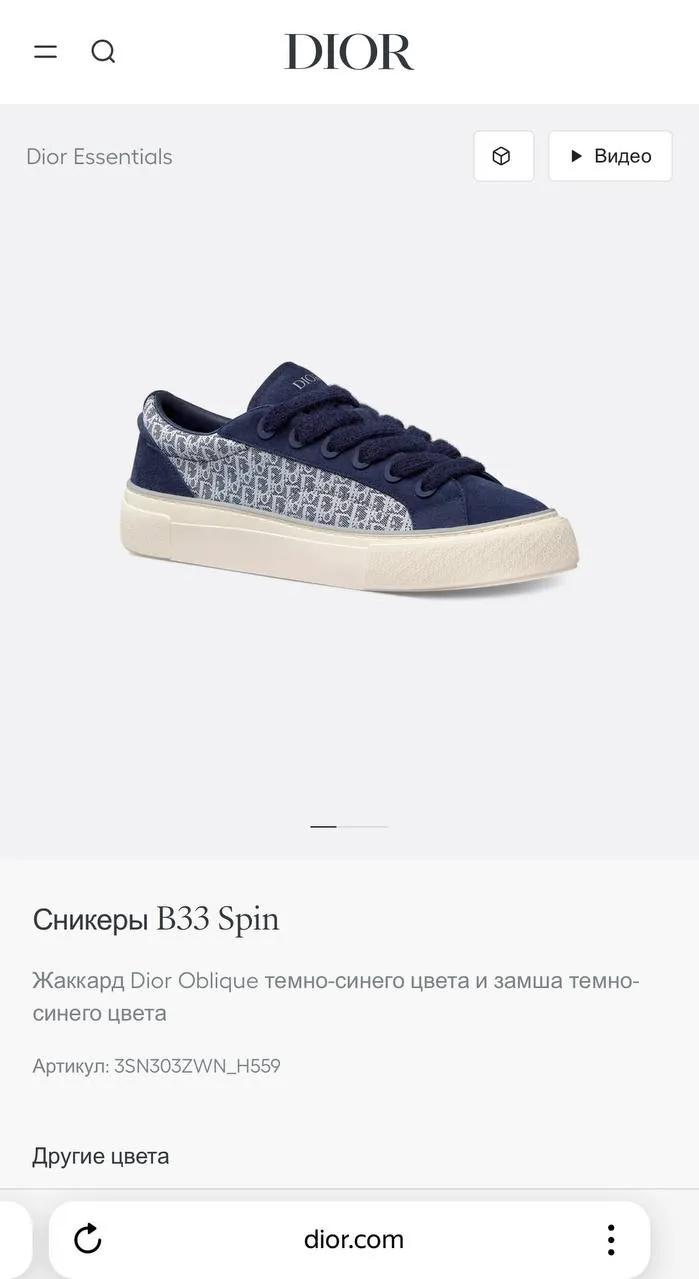Open the 3D view cube icon
Image resolution: width=699 pixels, height=1279 pixels.
click(503, 156)
